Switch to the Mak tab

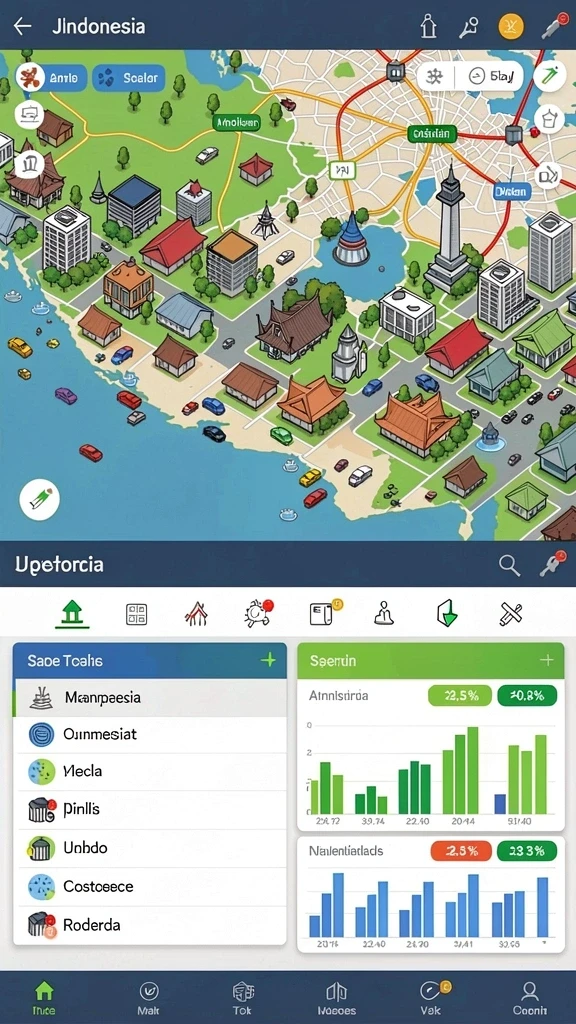tap(149, 998)
